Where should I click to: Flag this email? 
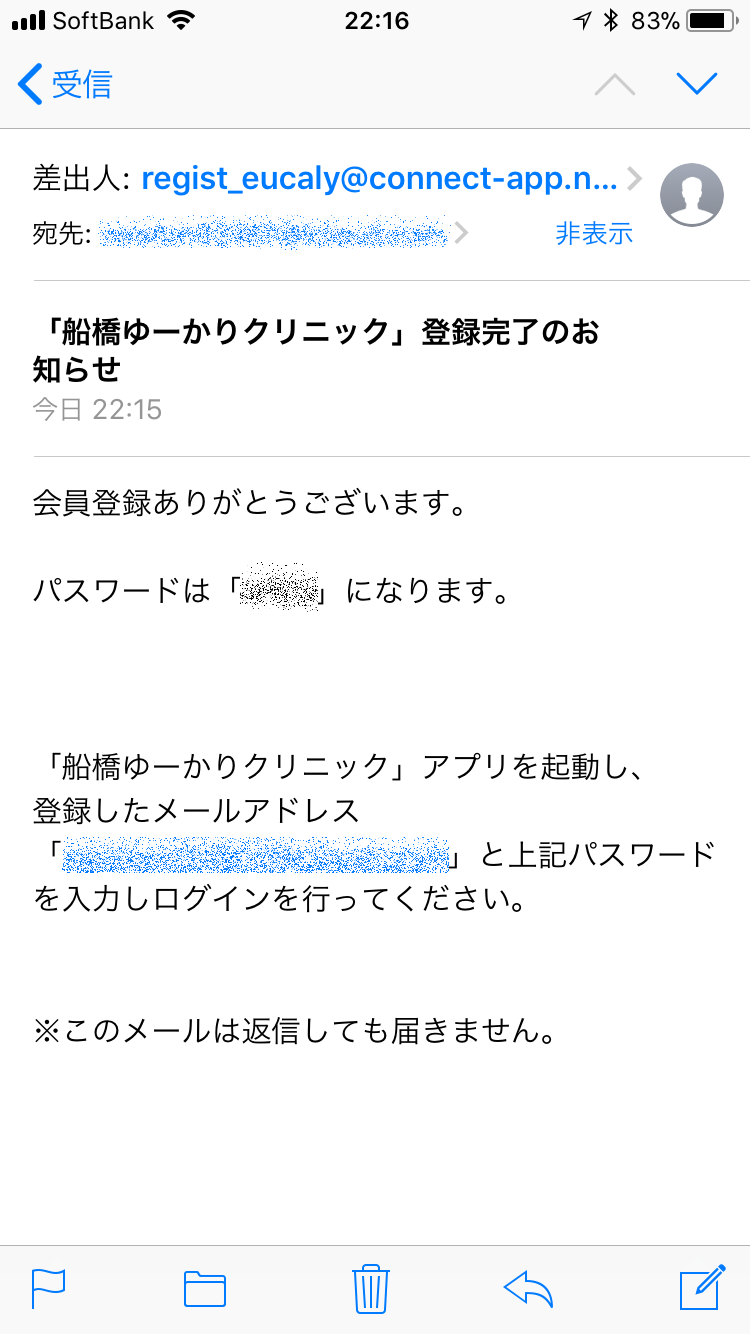48,1288
